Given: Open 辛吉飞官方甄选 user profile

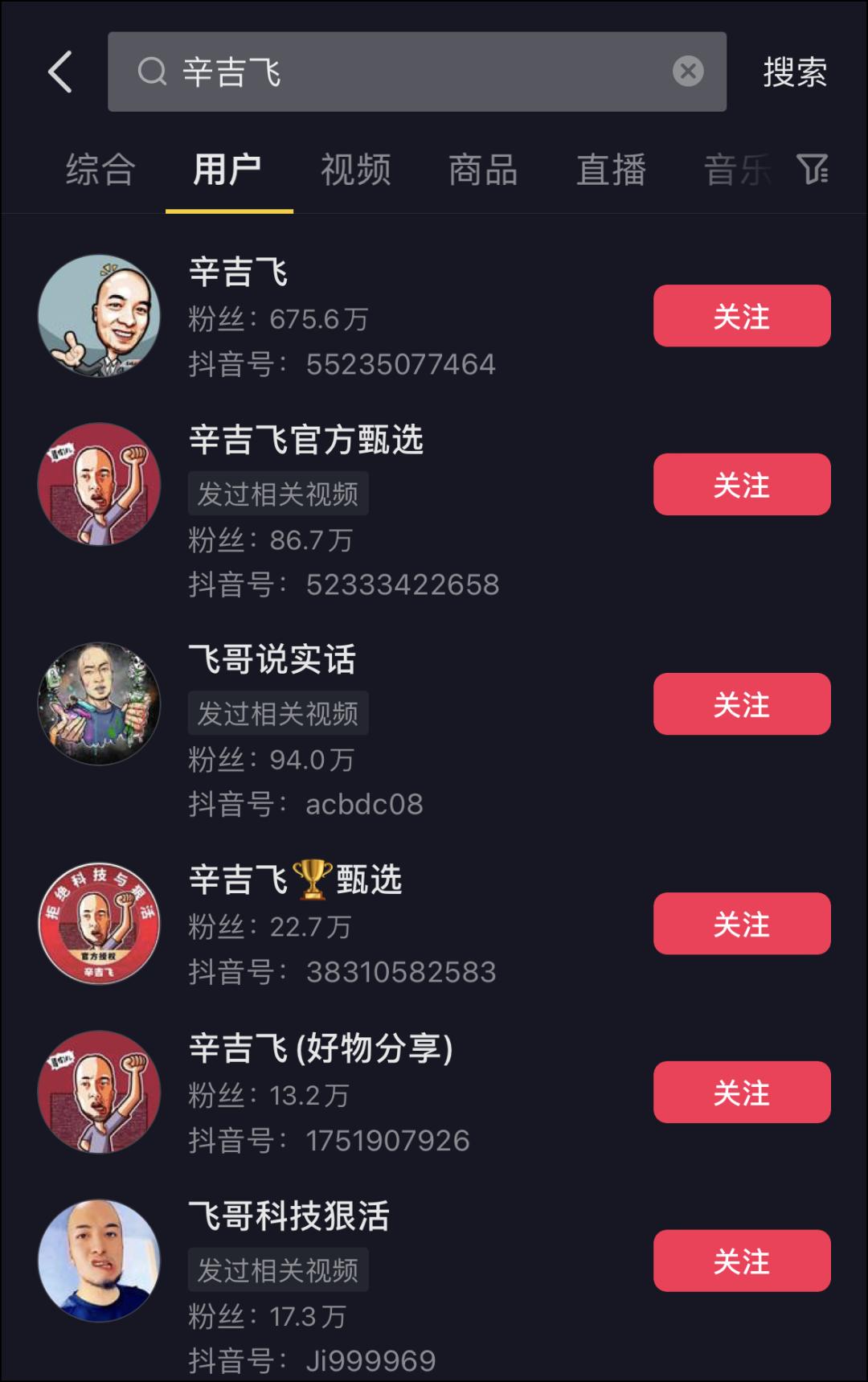Looking at the screenshot, I should click(x=305, y=441).
